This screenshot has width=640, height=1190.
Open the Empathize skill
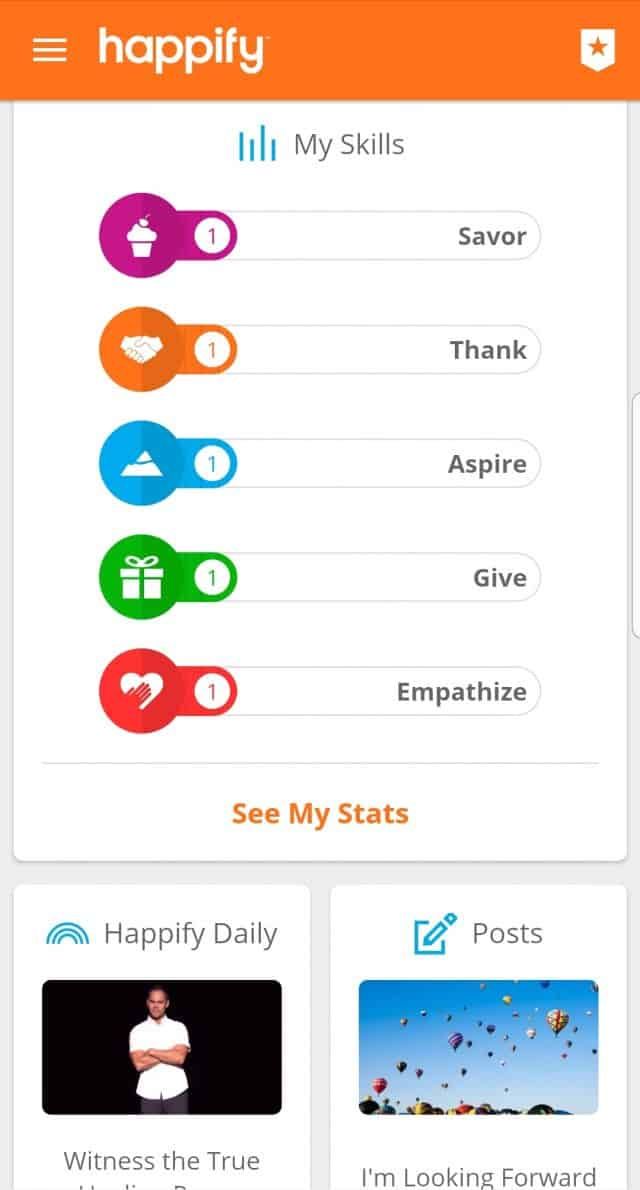(x=320, y=692)
